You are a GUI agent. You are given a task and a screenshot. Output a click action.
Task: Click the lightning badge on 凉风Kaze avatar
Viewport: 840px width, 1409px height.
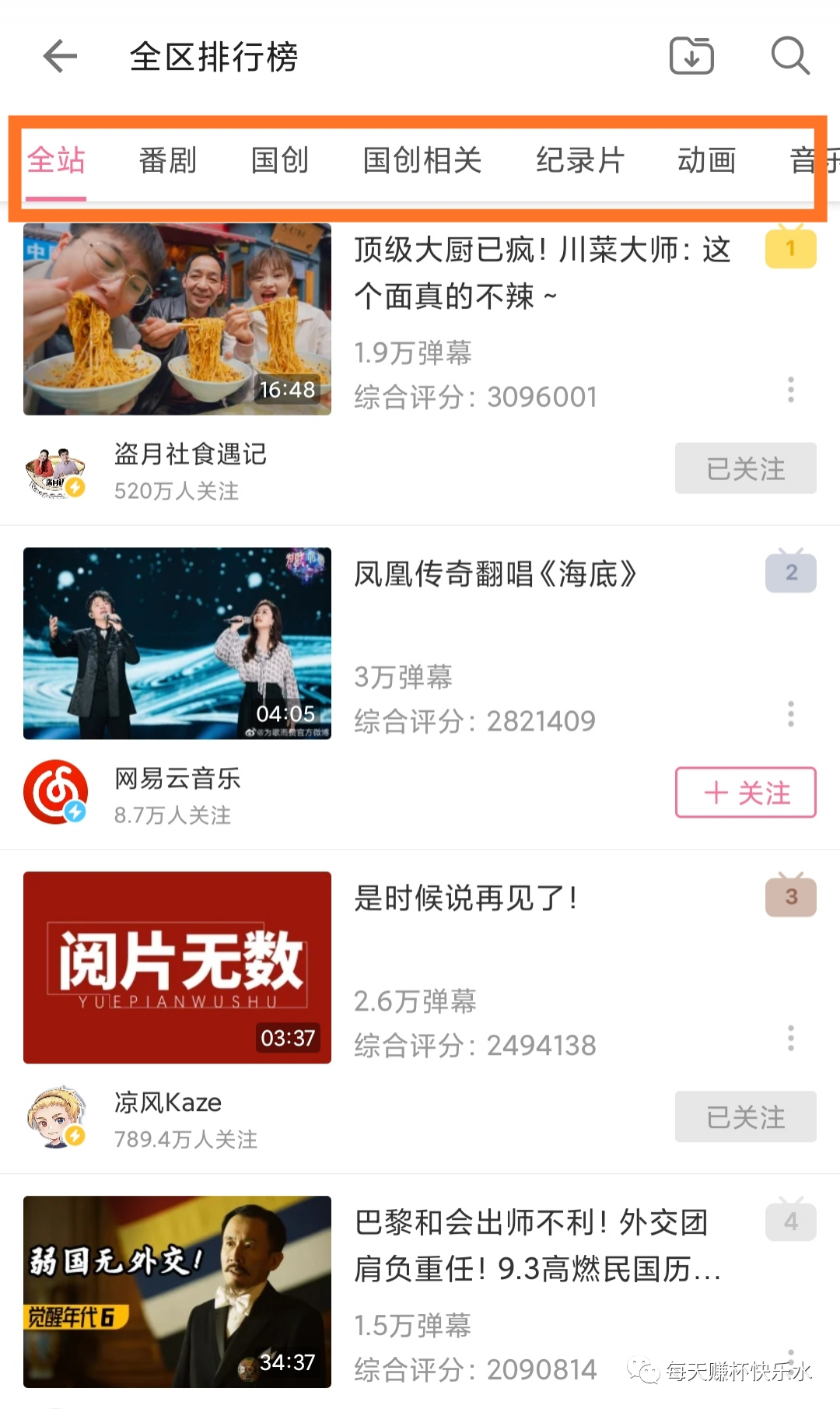pyautogui.click(x=75, y=1136)
